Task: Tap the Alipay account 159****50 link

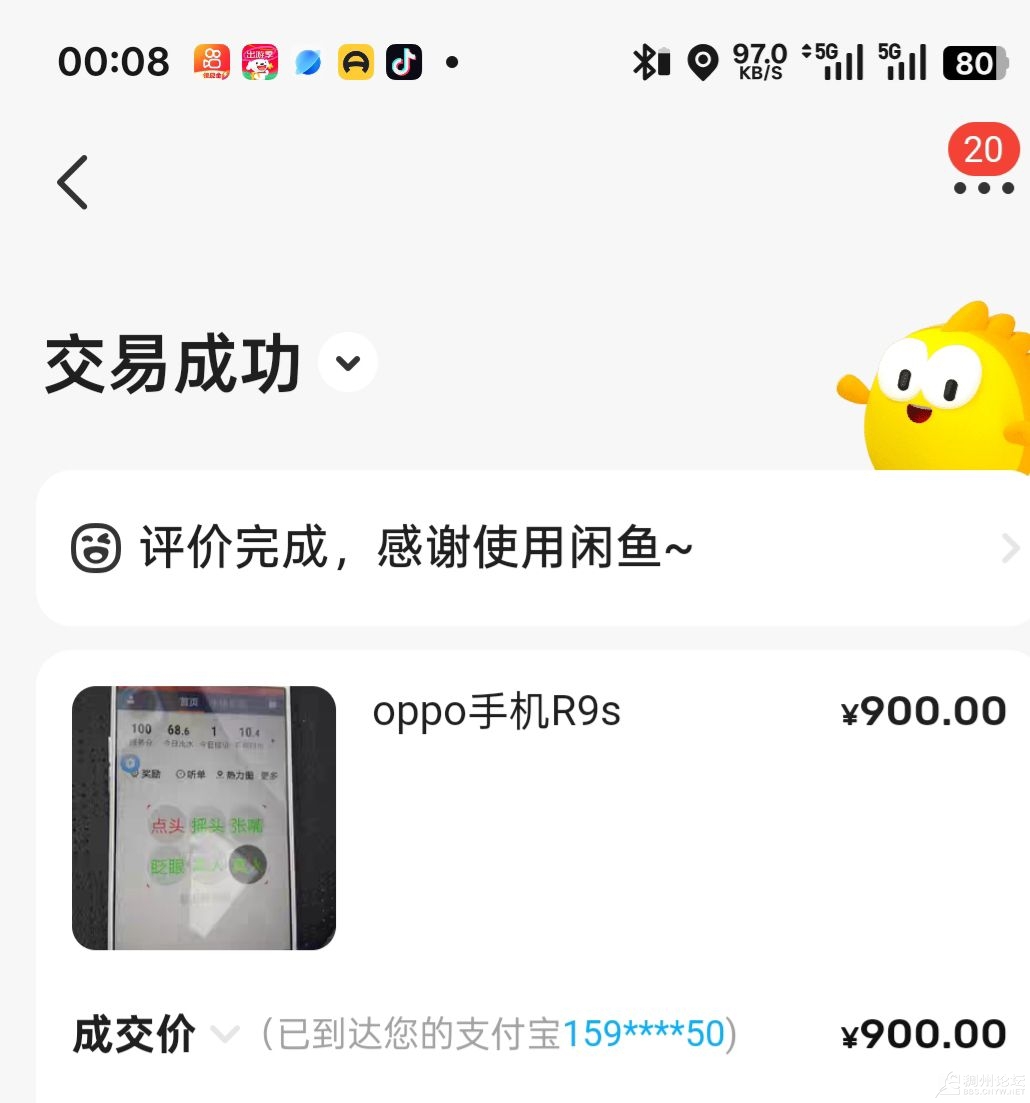Action: (x=643, y=1034)
